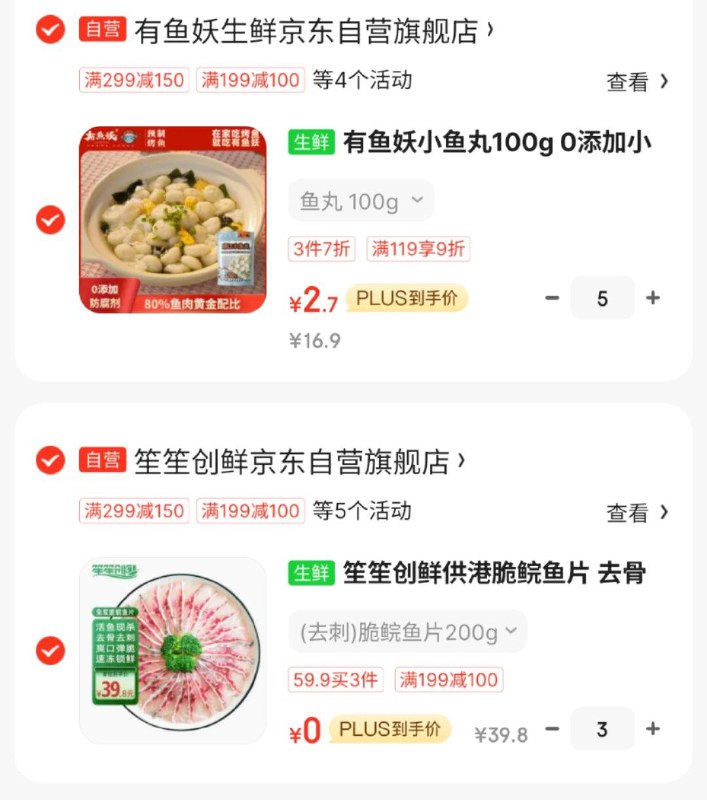Open the 有鱼妖小鱼丸 product image
This screenshot has width=707, height=800.
(173, 220)
